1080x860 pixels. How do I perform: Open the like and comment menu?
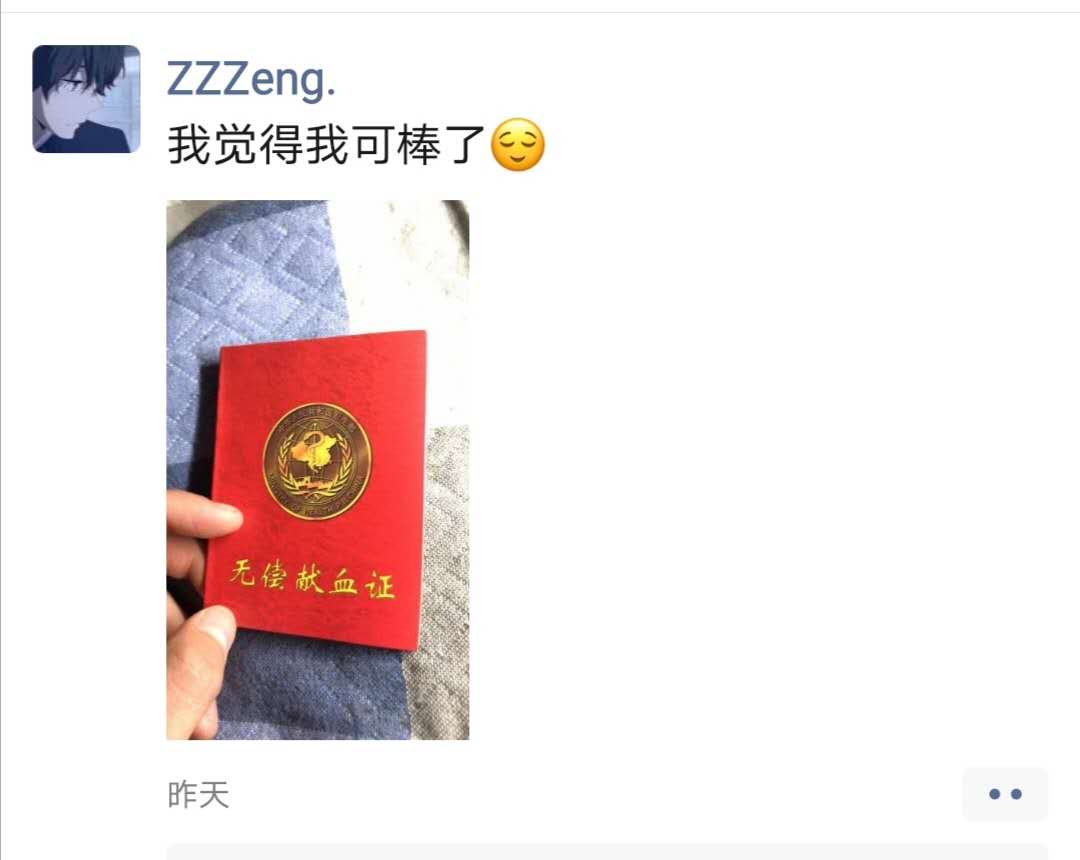coord(1004,794)
